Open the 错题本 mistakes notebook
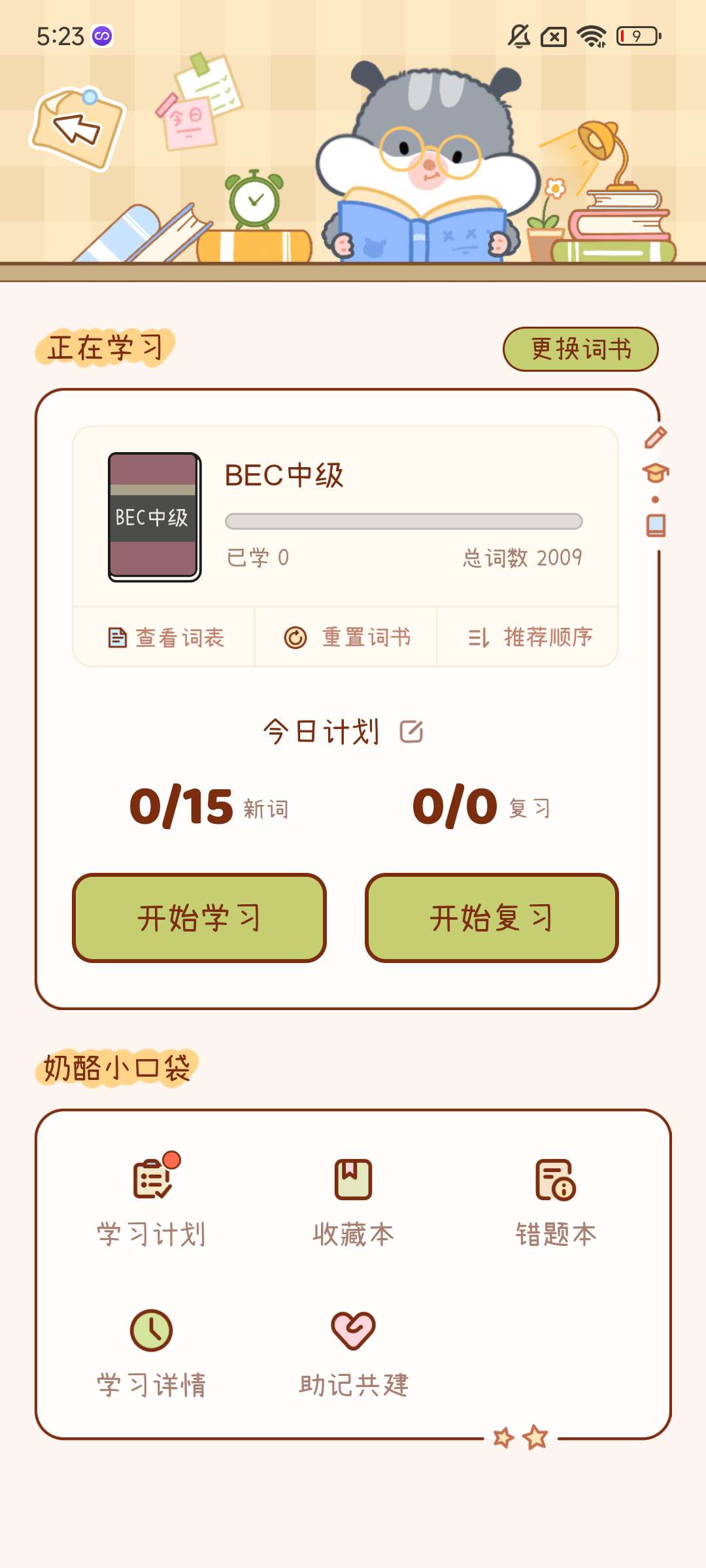 point(556,1200)
